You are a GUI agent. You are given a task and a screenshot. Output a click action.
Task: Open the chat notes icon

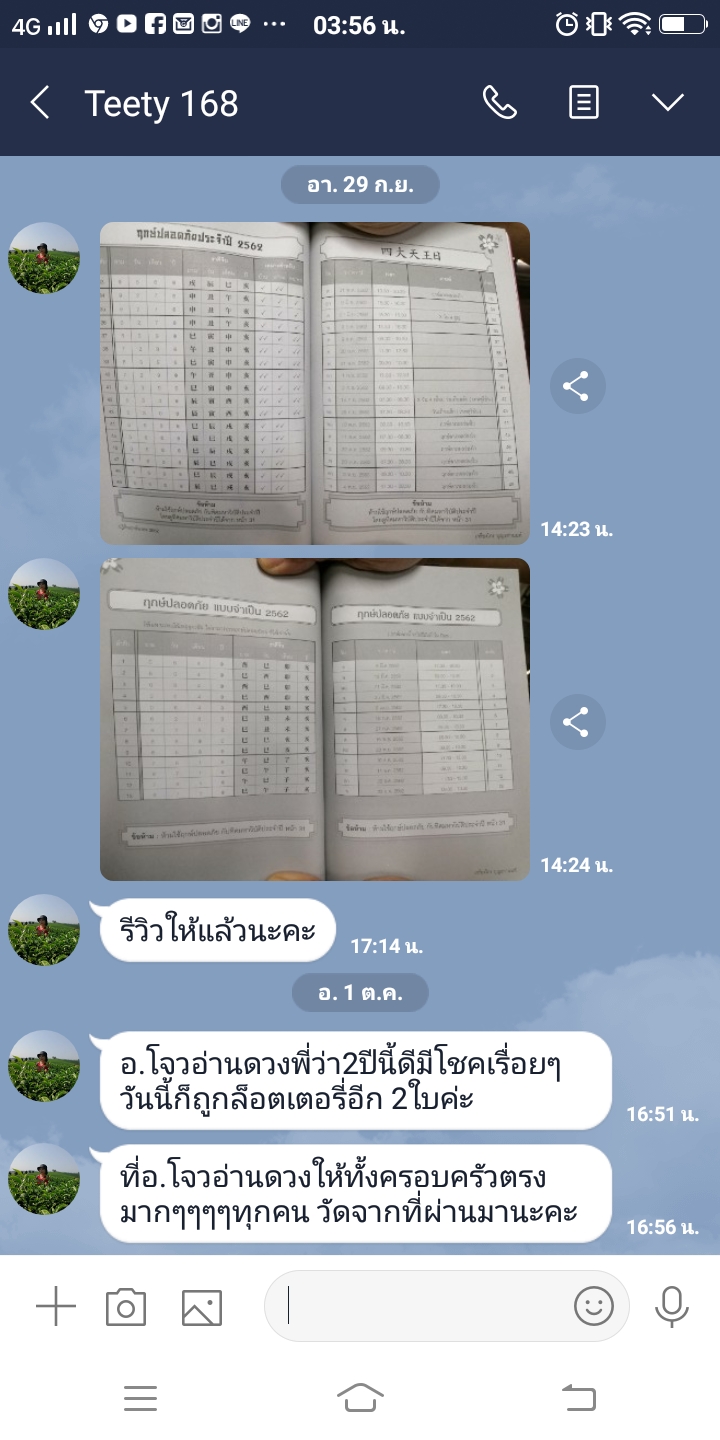click(x=584, y=103)
